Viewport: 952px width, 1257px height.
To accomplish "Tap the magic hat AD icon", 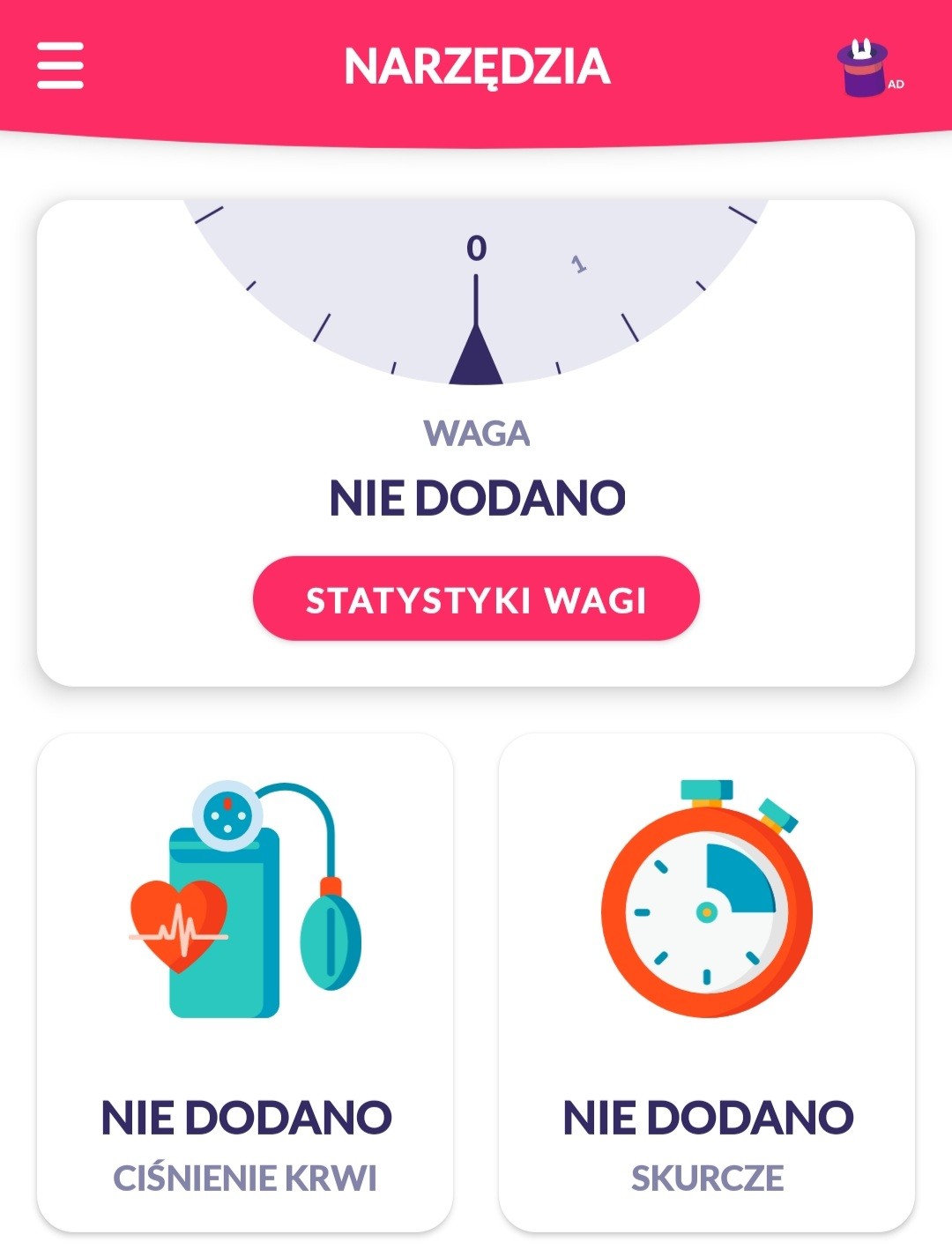I will click(x=864, y=68).
